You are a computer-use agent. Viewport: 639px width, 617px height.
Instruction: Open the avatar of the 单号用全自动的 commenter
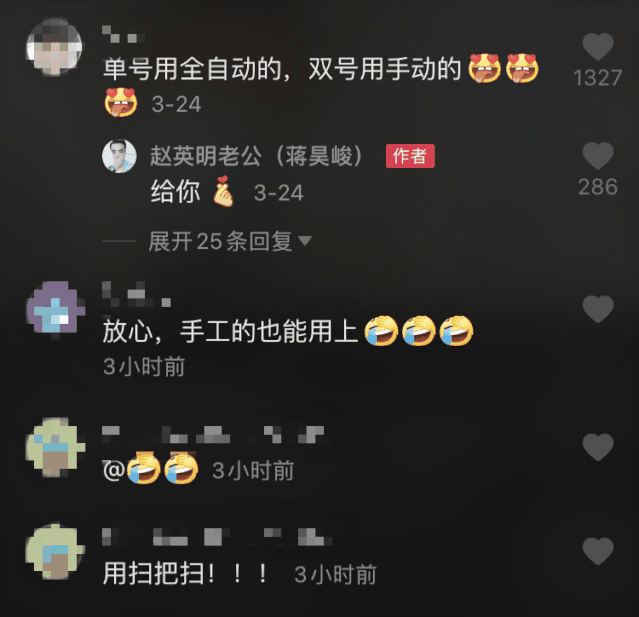[54, 49]
